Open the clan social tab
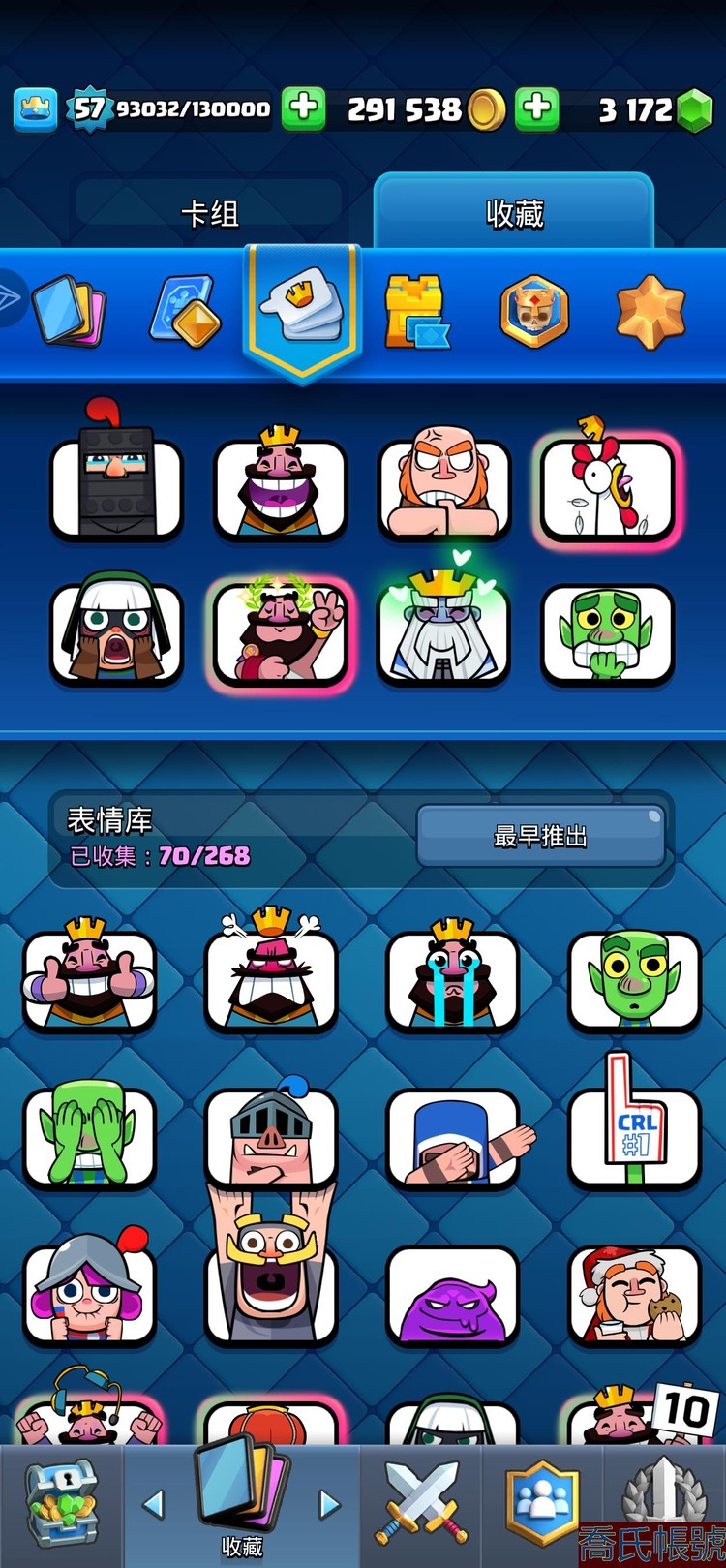The width and height of the screenshot is (726, 1568). pos(542,1504)
